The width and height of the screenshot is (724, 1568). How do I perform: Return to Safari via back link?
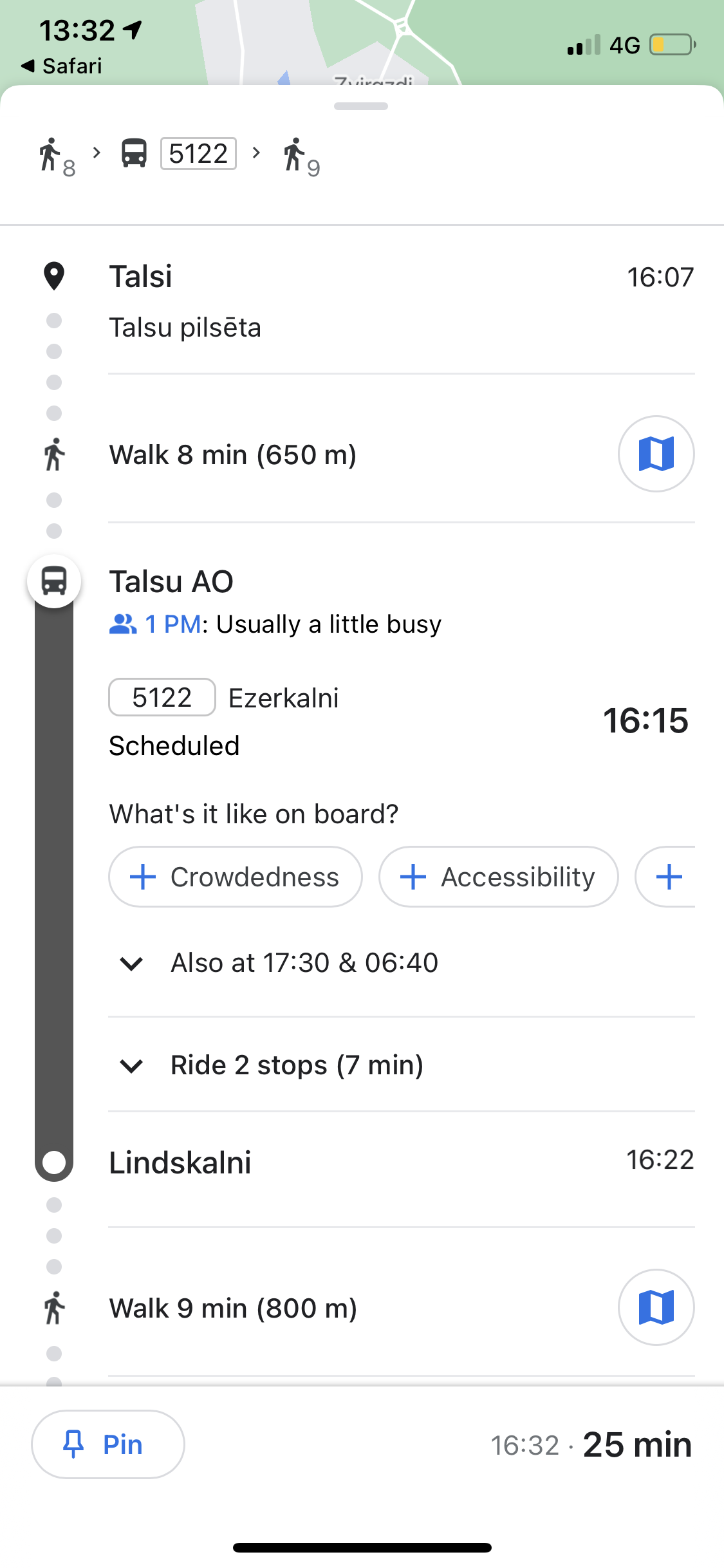(x=62, y=66)
